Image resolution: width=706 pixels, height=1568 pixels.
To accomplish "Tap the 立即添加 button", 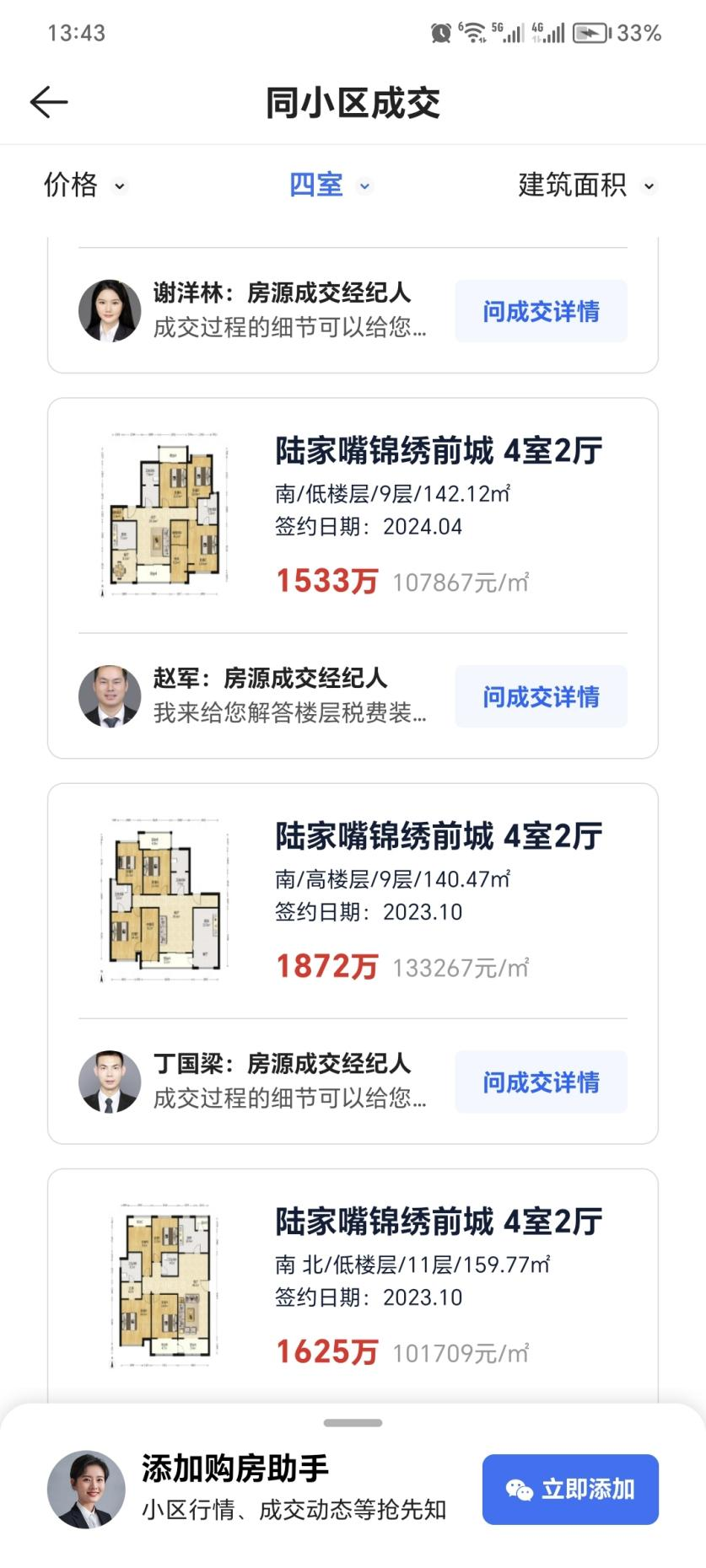I will click(569, 1490).
